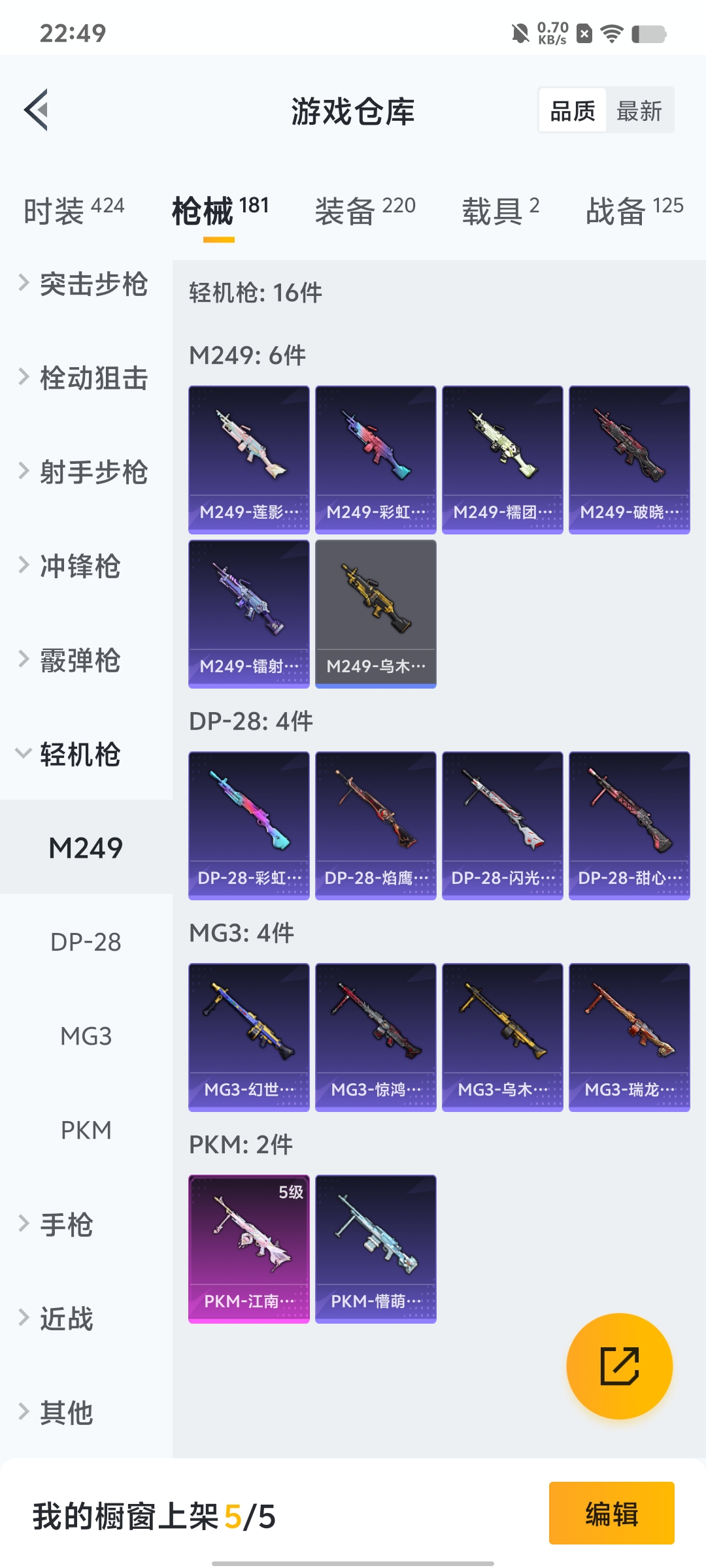Open the M249-乌木 skin item
The width and height of the screenshot is (706, 1568).
375,613
